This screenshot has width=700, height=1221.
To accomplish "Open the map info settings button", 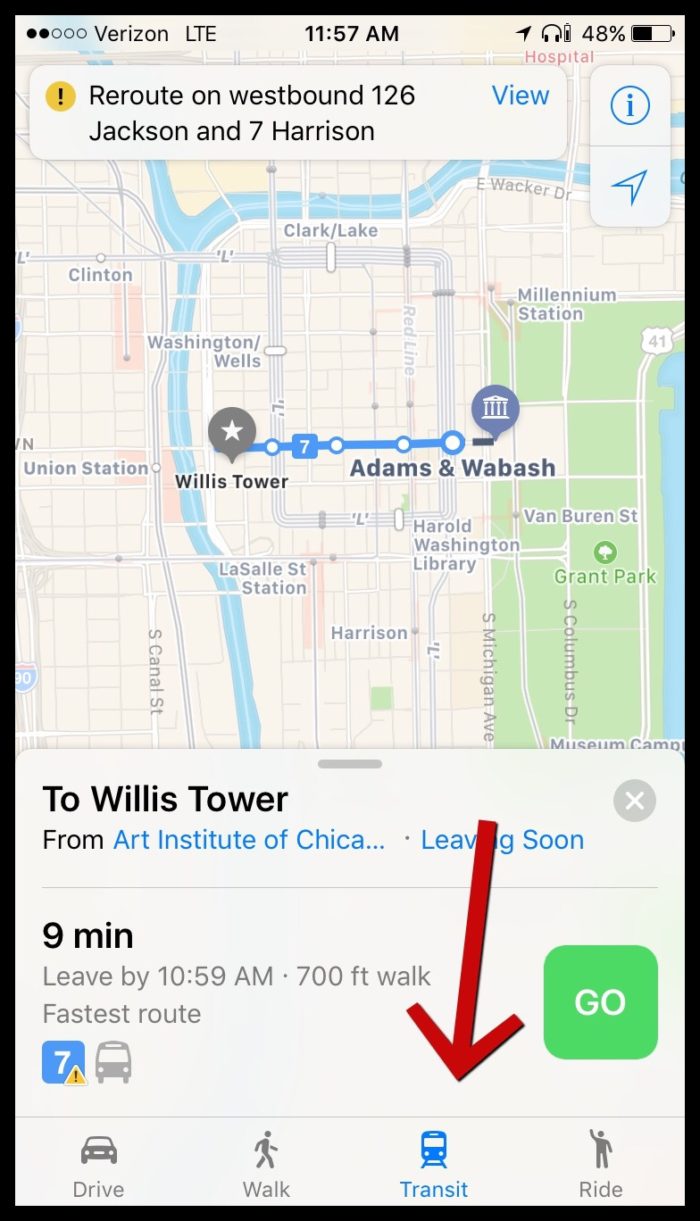I will click(x=630, y=106).
